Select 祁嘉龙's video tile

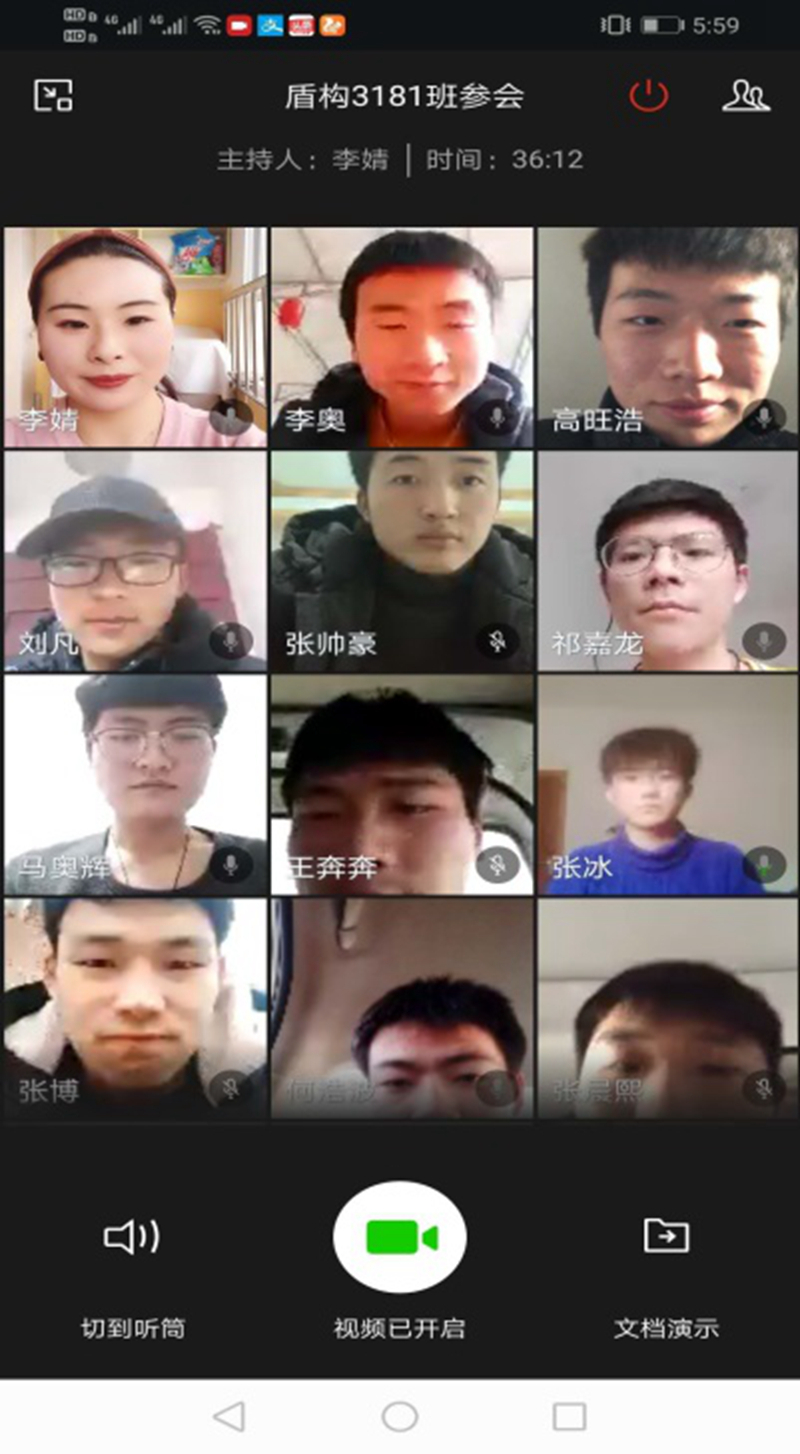coord(667,560)
